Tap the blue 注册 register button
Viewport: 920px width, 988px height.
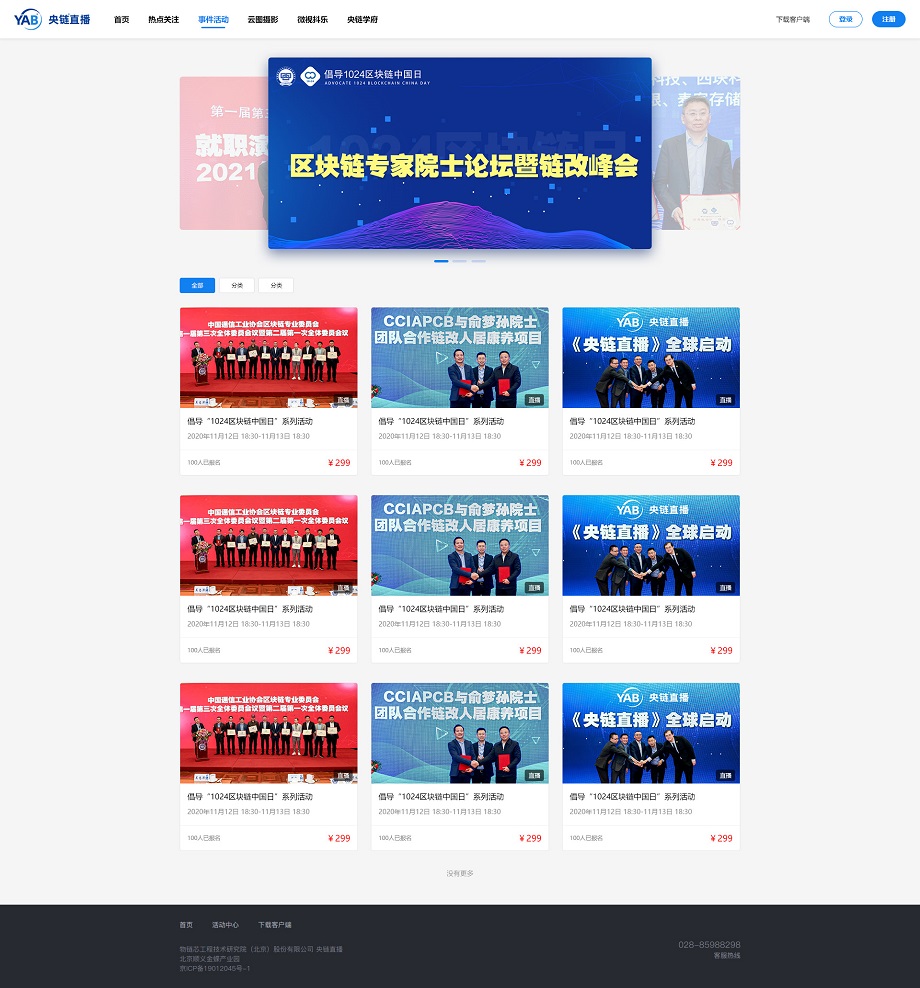coord(888,19)
